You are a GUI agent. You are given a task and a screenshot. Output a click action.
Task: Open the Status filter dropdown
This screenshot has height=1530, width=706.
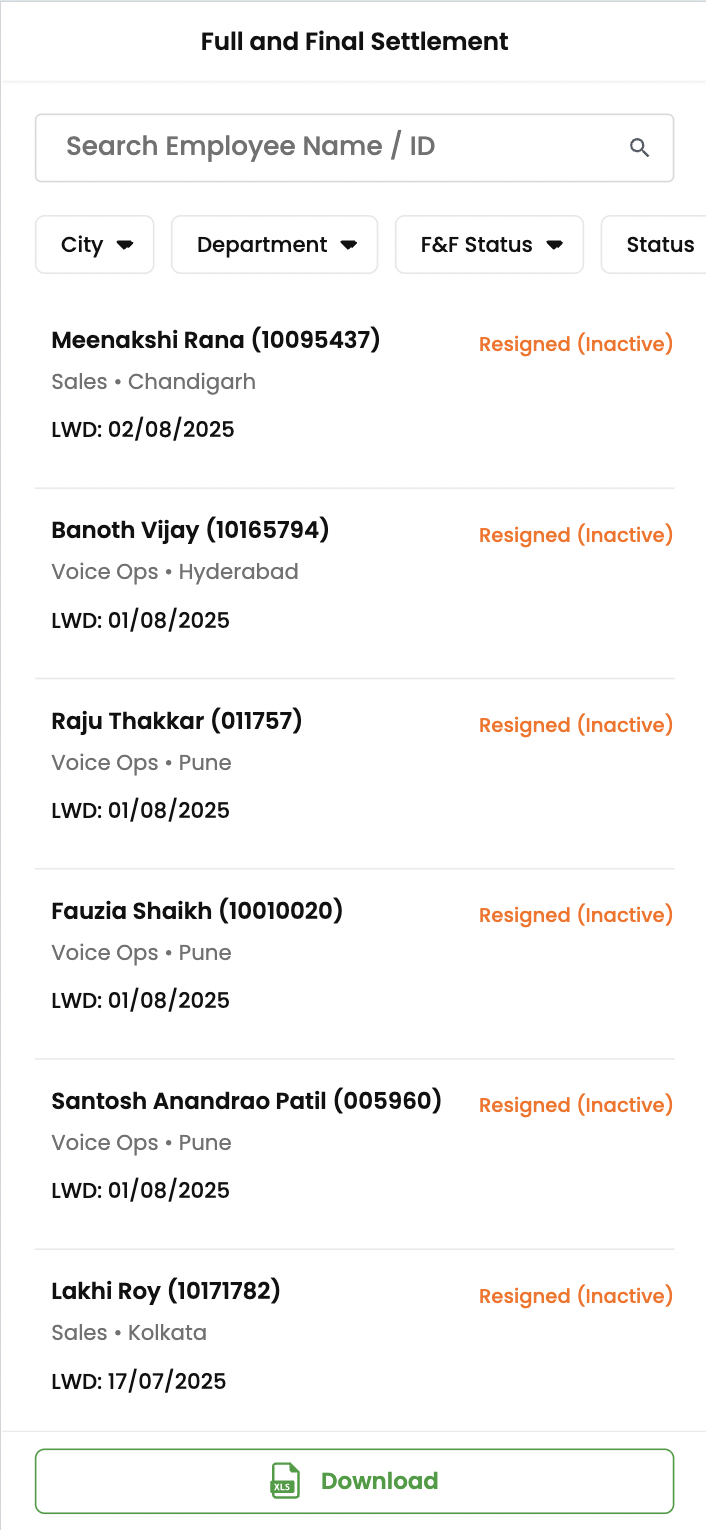point(654,245)
